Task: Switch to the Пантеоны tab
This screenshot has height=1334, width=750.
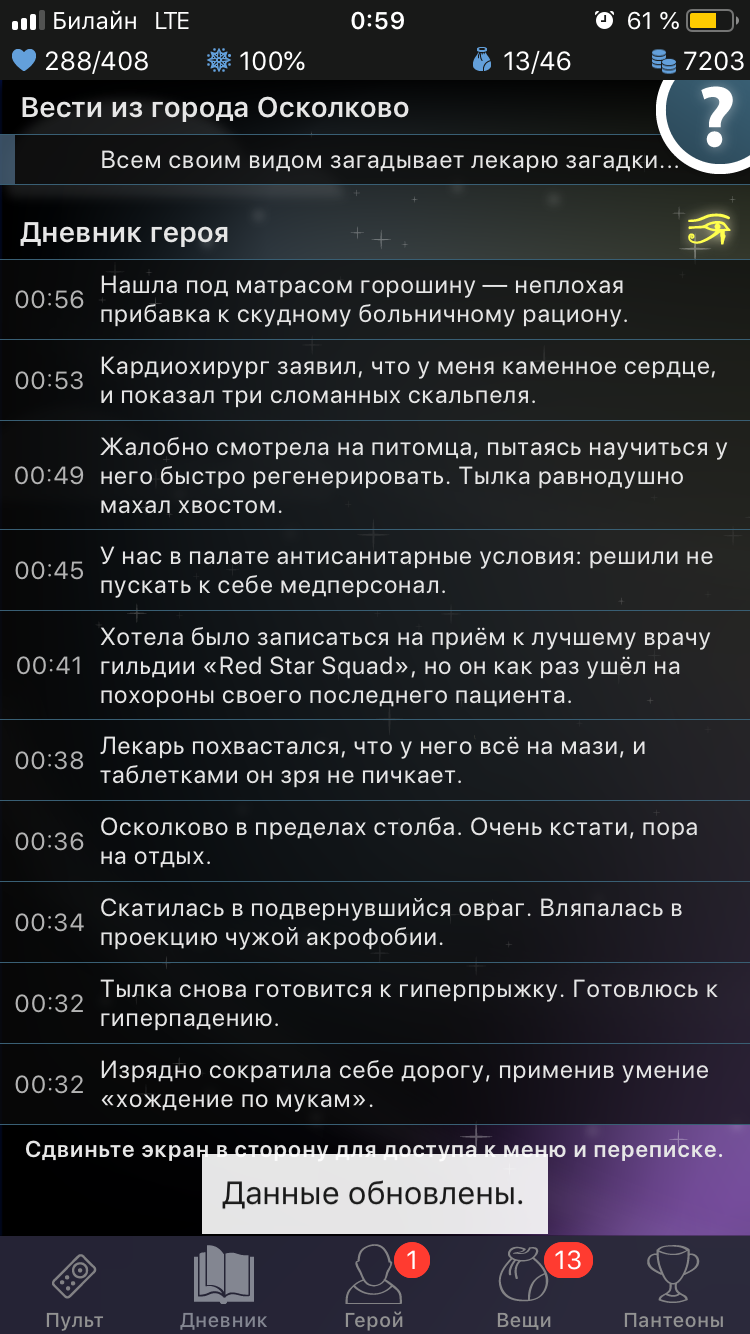Action: coord(673,1286)
